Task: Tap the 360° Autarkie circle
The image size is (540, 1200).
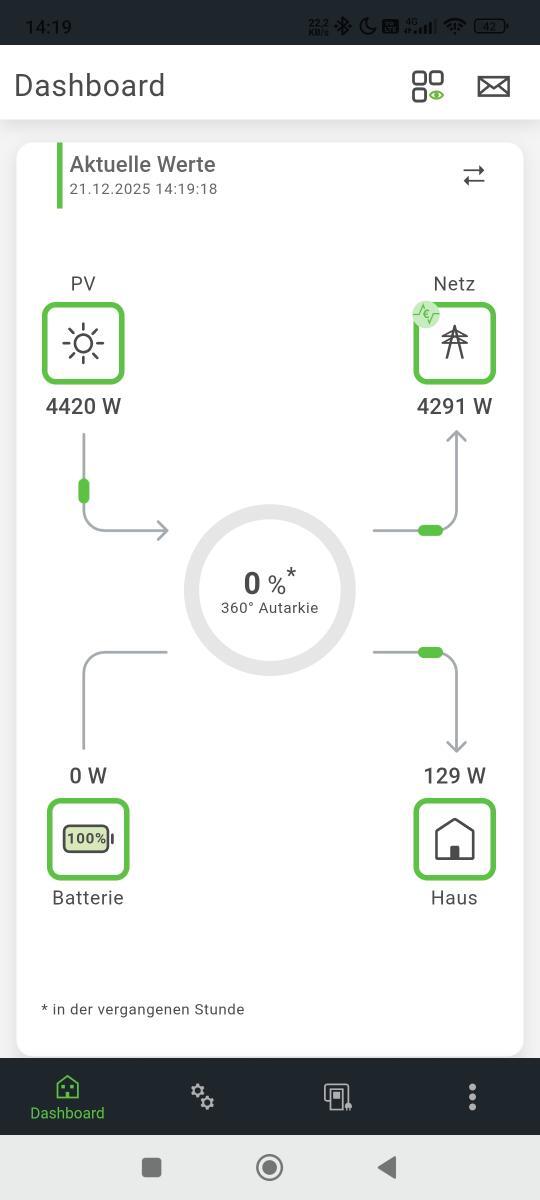Action: pyautogui.click(x=270, y=590)
